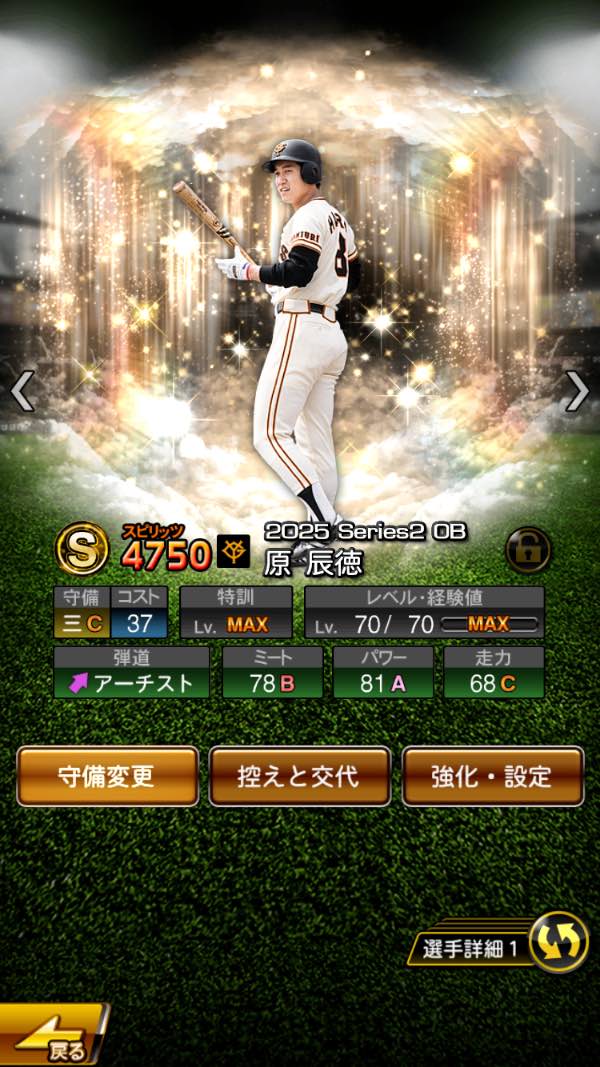The height and width of the screenshot is (1067, 600).
Task: Show the next player with the right arrow
Action: click(x=577, y=391)
